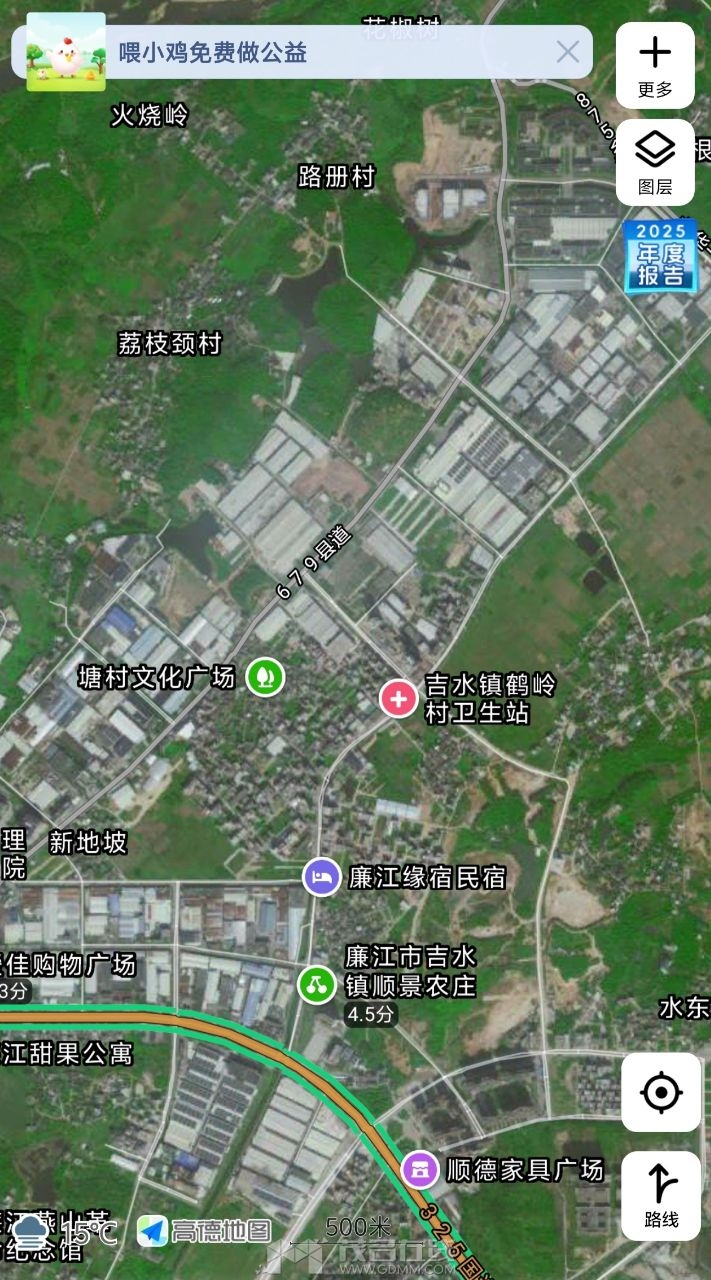
Task: Select the 吉水镇鹤岭村卫生站 marker
Action: [x=398, y=697]
